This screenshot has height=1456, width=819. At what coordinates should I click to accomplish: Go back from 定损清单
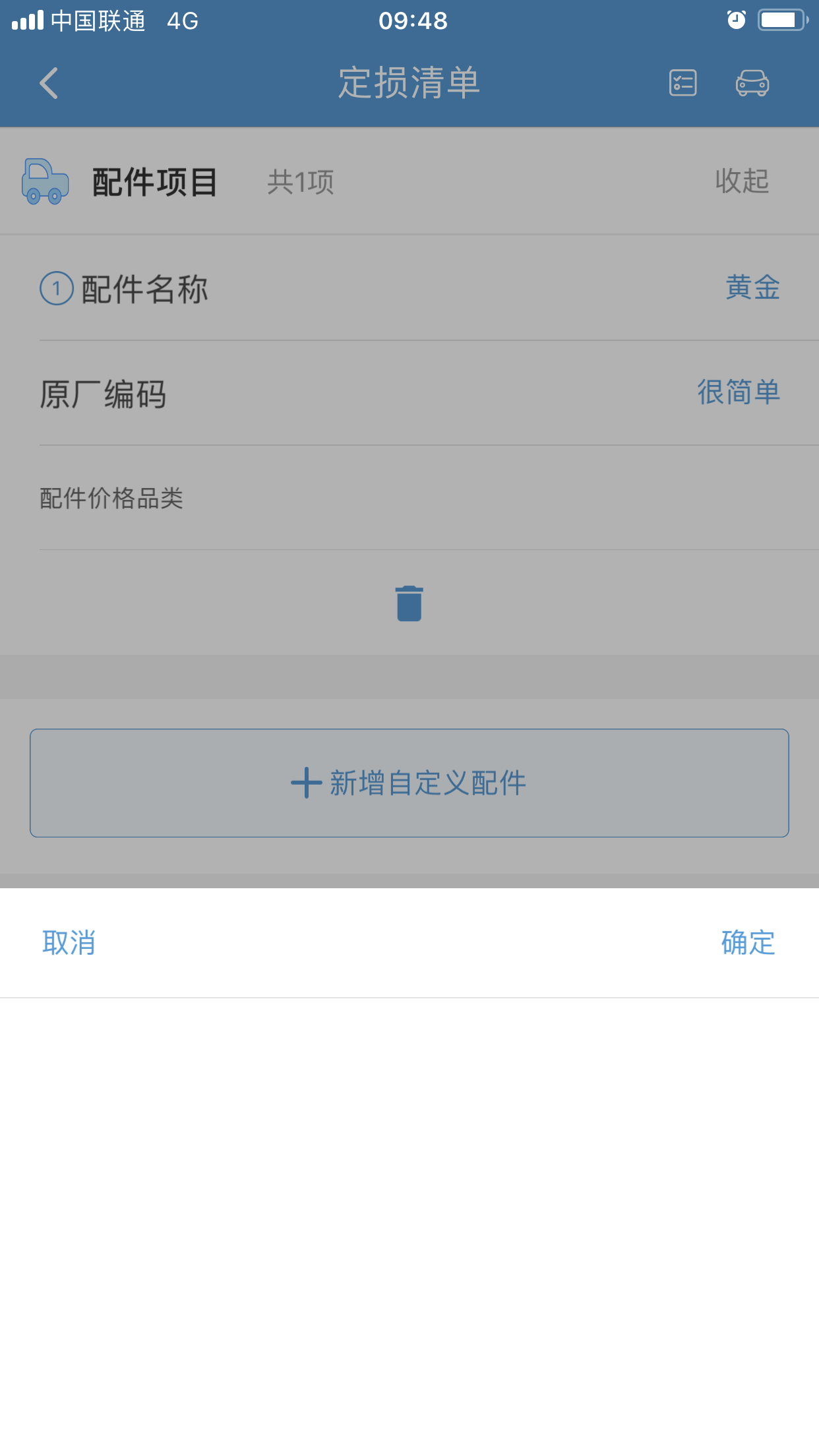click(49, 83)
